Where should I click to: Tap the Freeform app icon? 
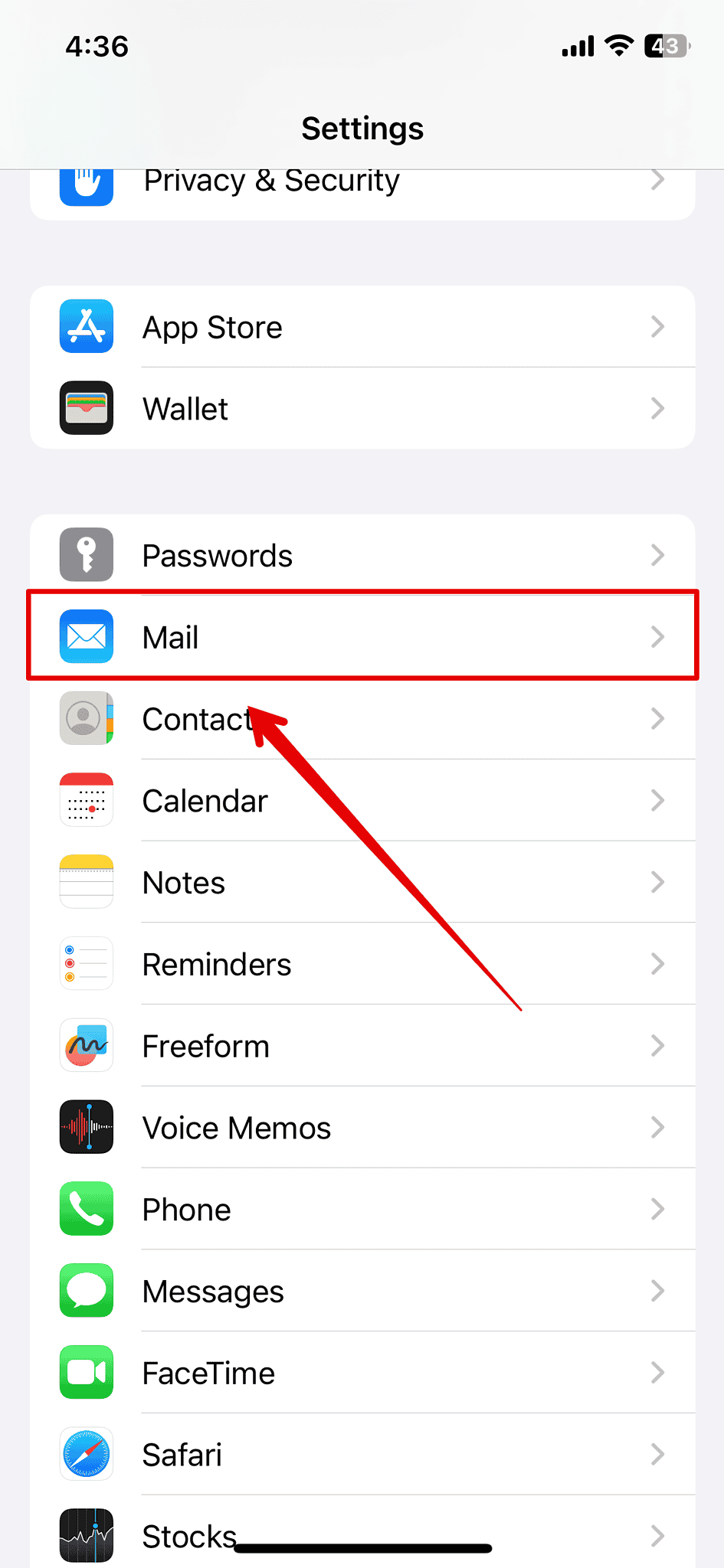point(86,1045)
